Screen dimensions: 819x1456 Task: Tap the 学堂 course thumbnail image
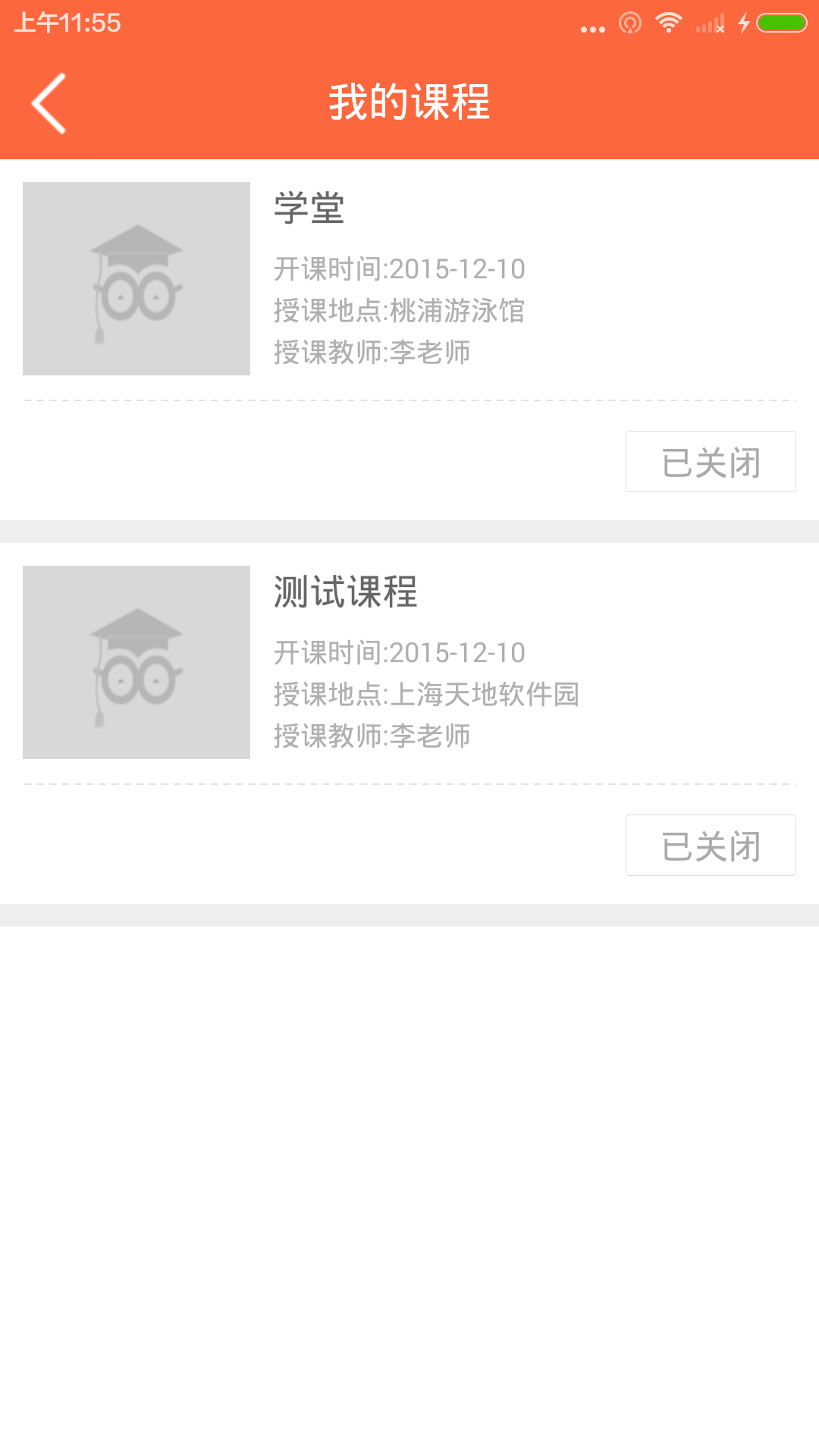[136, 278]
